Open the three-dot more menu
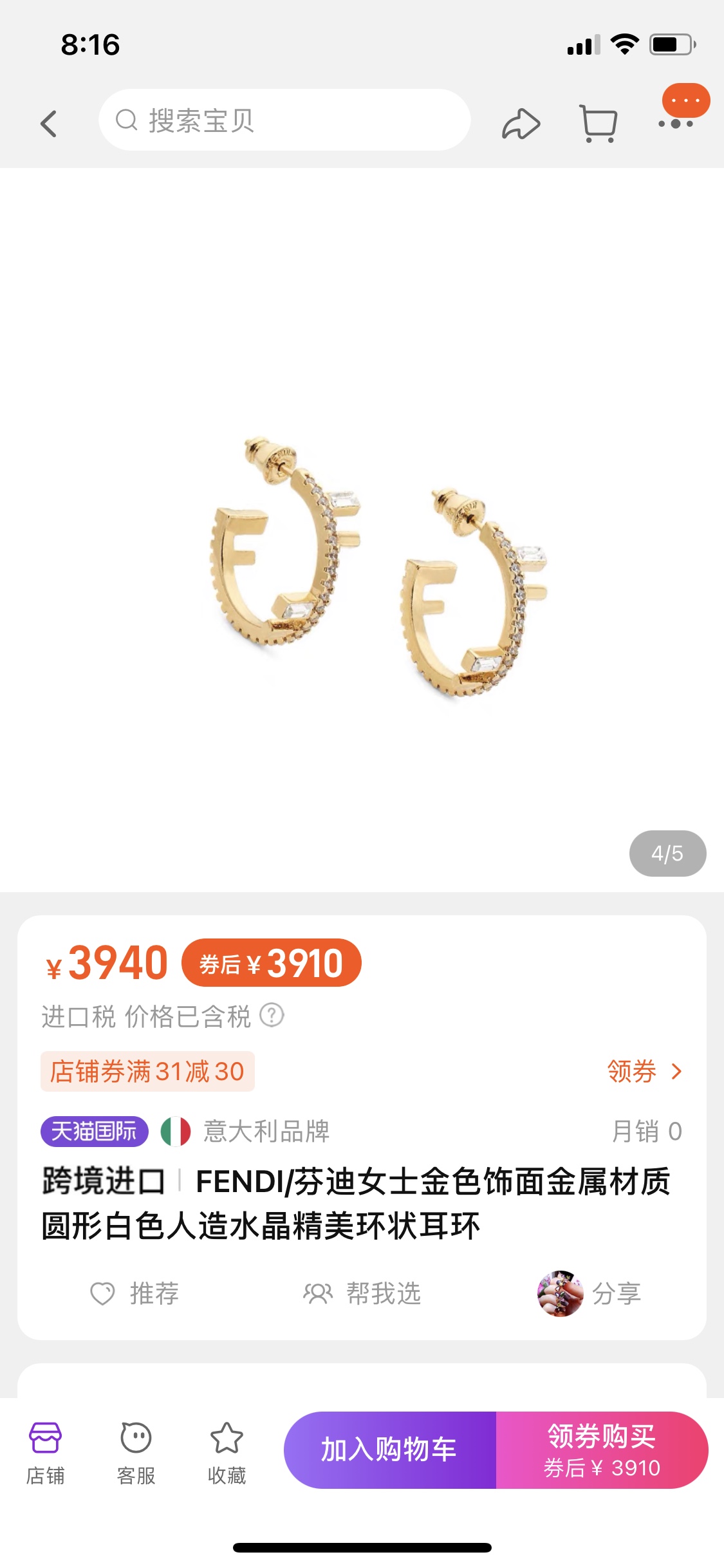Viewport: 724px width, 1568px height. [x=676, y=123]
